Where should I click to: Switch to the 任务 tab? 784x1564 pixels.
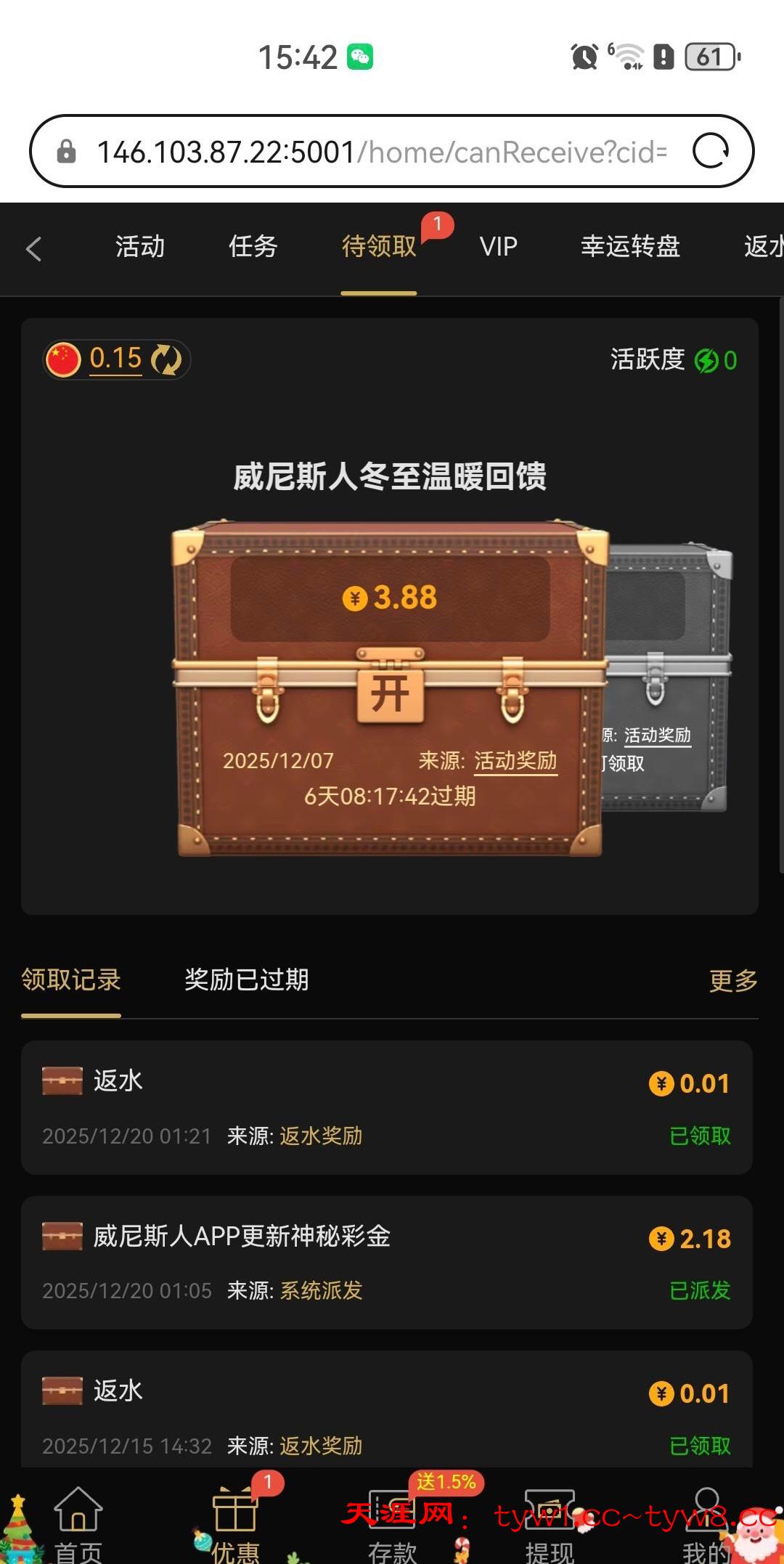click(x=253, y=247)
